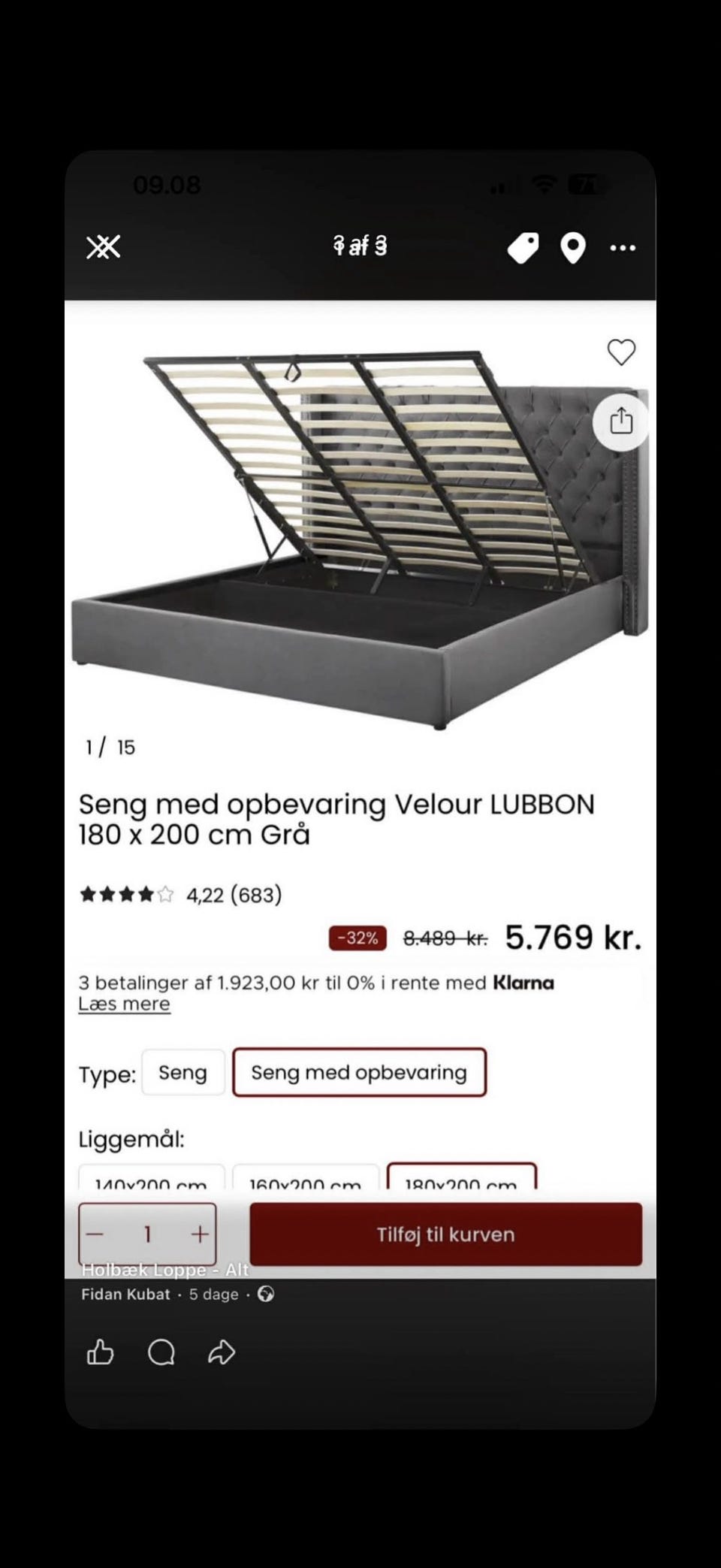Share this photo with the arrow icon
721x1568 pixels.
pos(222,1352)
